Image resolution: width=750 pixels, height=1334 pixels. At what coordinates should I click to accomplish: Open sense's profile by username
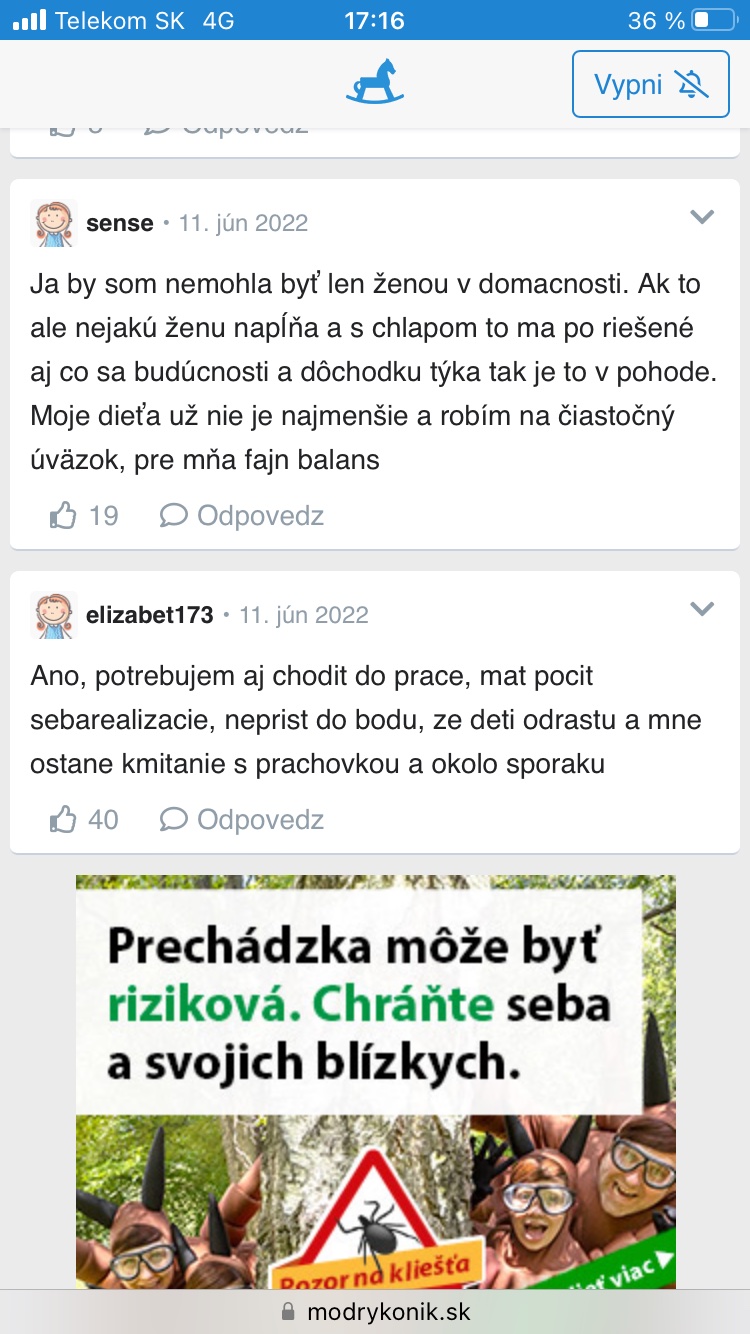click(120, 223)
